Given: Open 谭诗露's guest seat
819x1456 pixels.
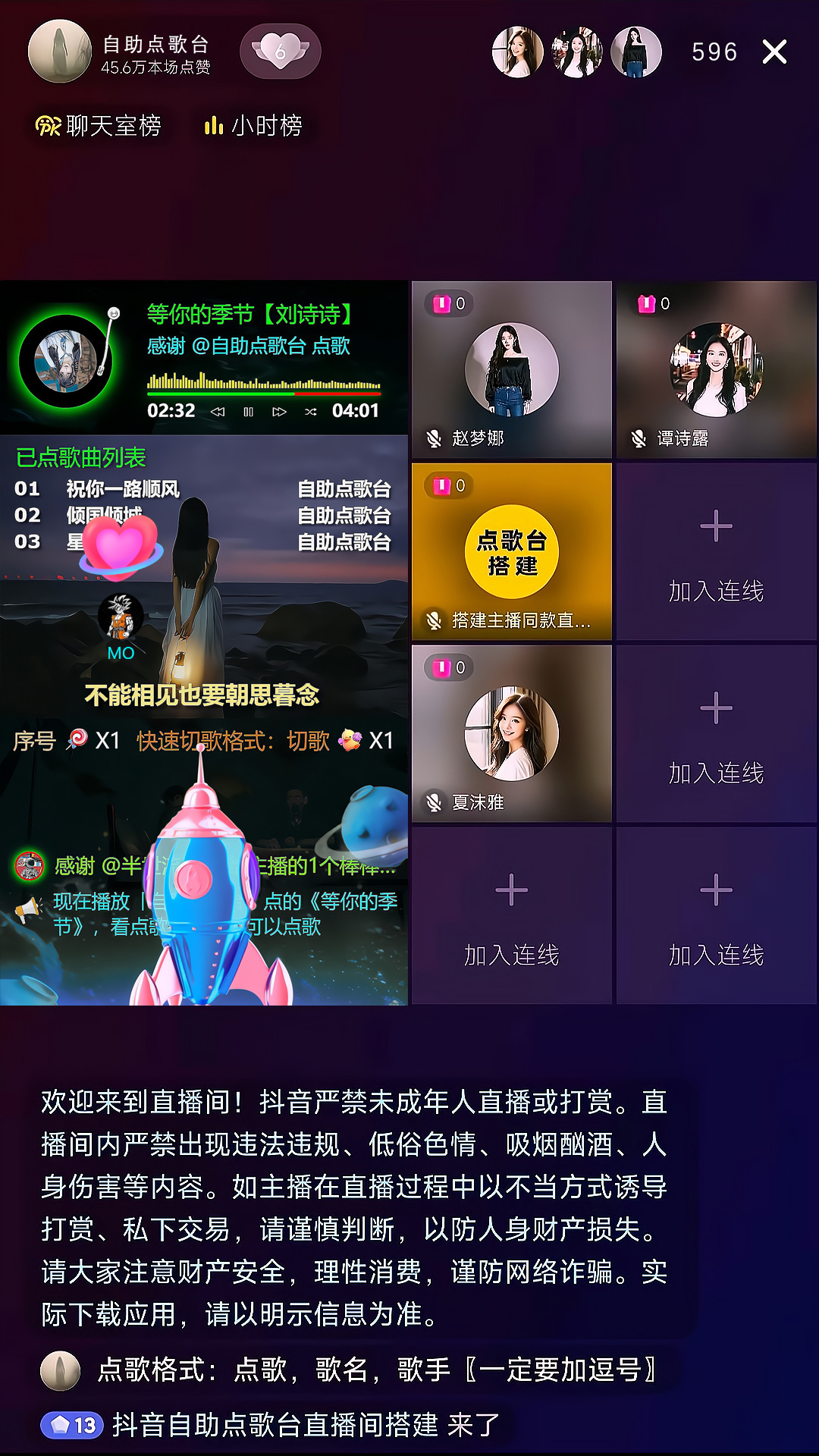Looking at the screenshot, I should point(717,370).
